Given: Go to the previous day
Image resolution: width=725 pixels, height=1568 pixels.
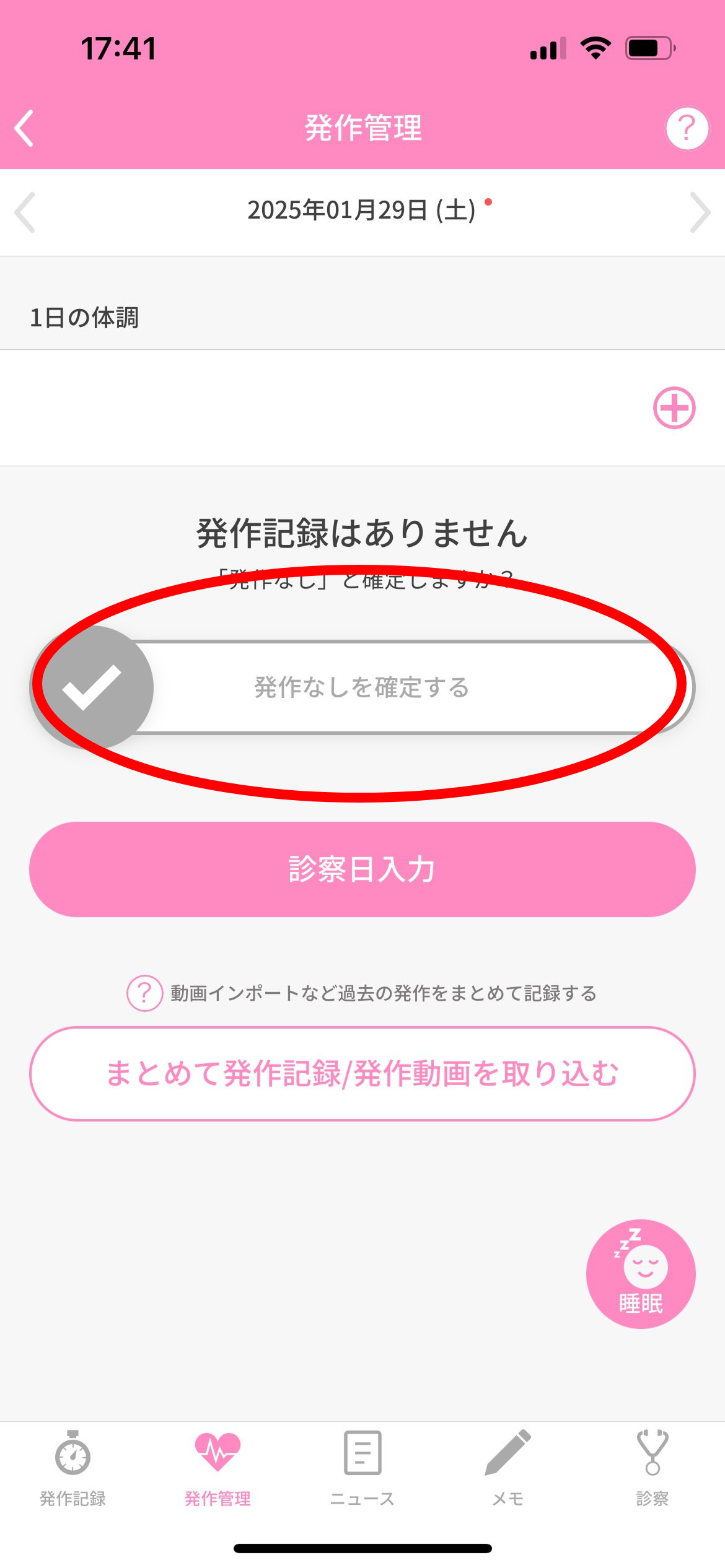Looking at the screenshot, I should pos(25,212).
